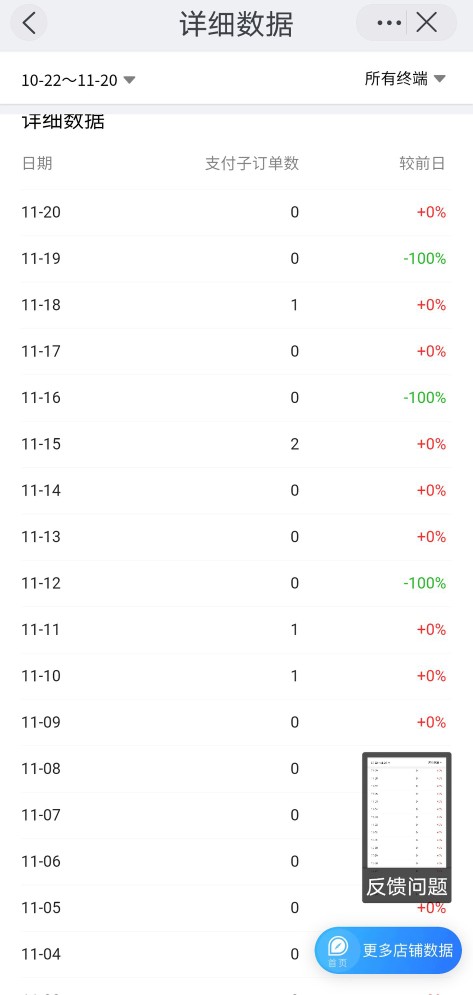Open 更多店铺数据 floating button

(388, 951)
